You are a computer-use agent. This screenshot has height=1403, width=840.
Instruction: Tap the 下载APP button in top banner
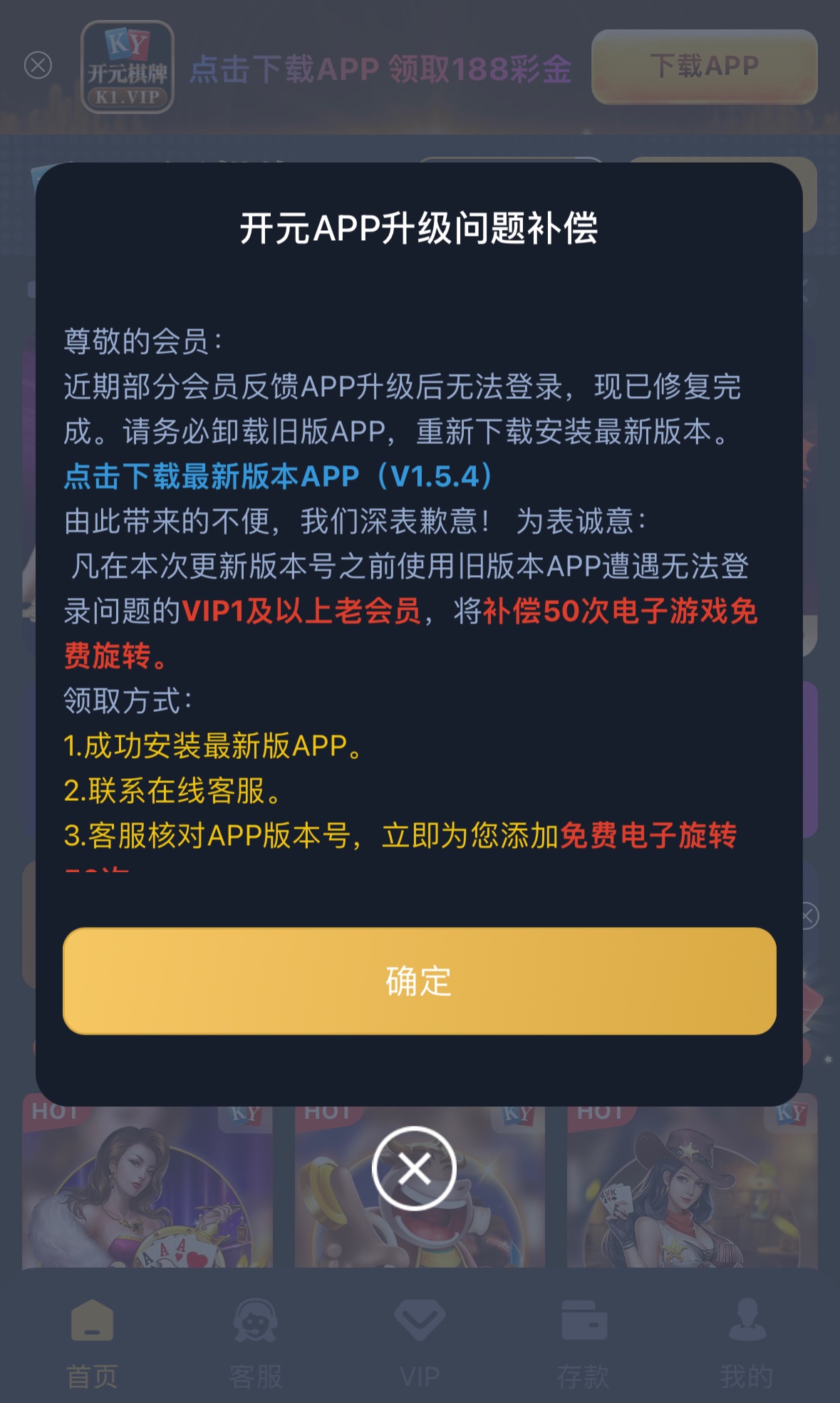tap(704, 66)
